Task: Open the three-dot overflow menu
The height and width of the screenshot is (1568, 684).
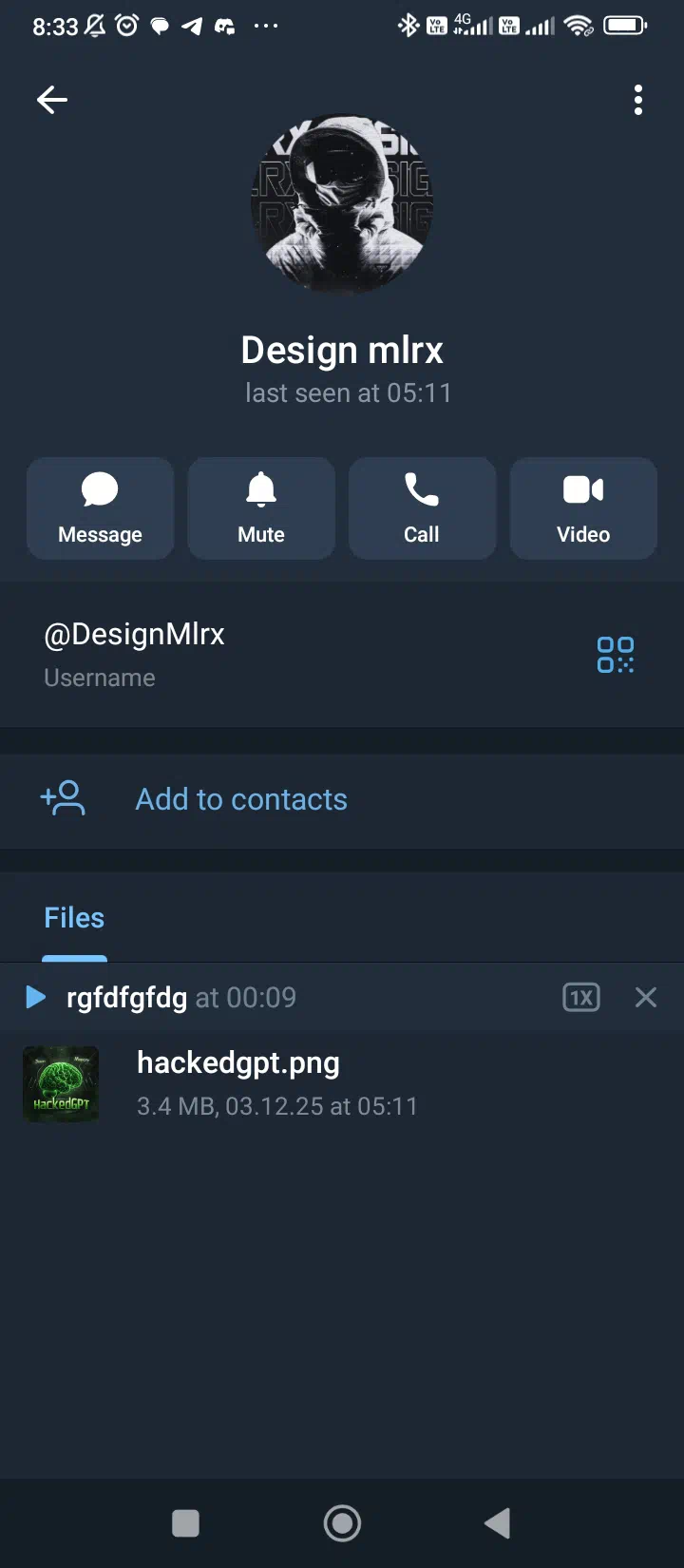Action: coord(637,100)
